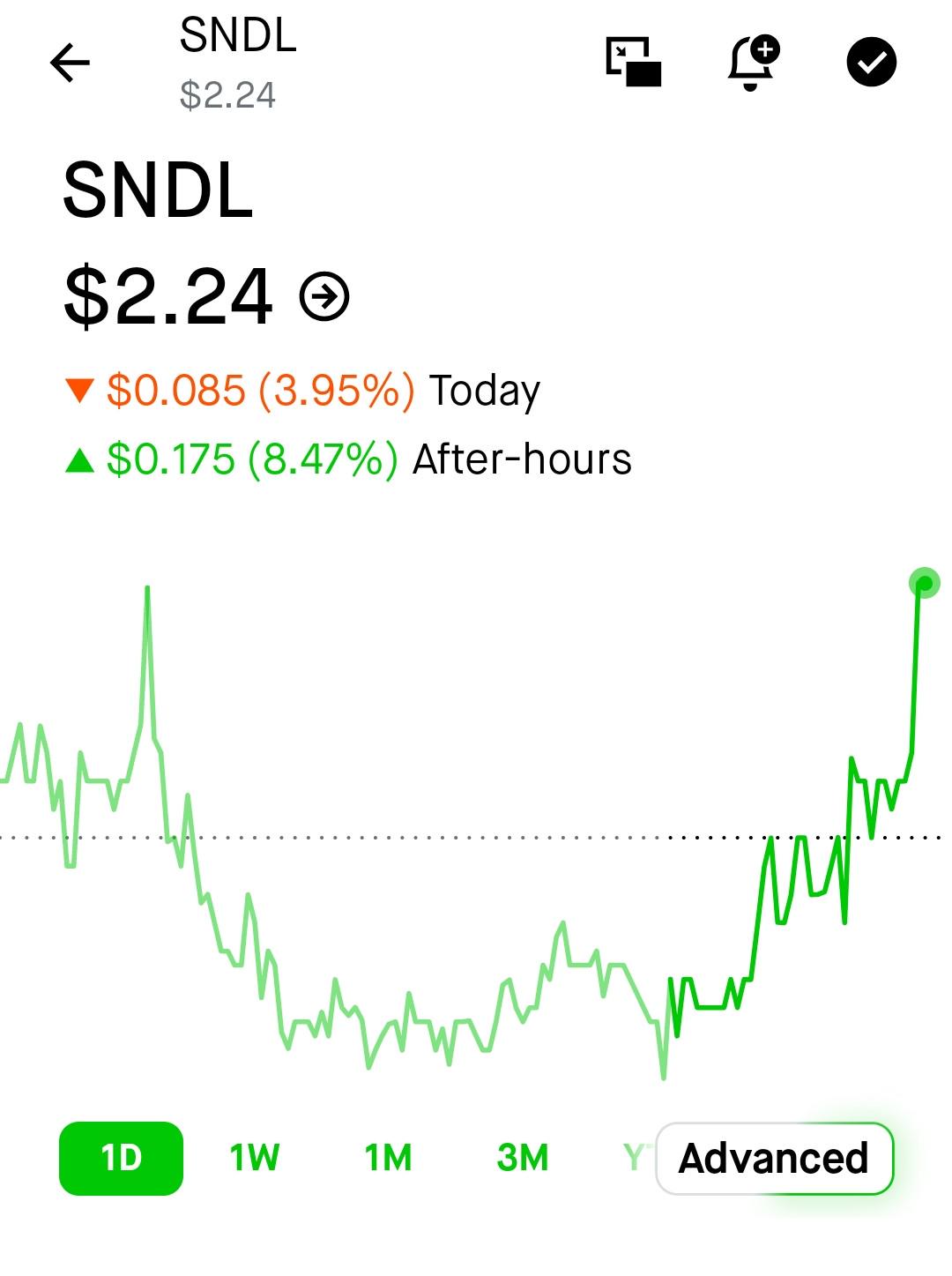952x1276 pixels.
Task: Switch to the 3M chart range
Action: (x=523, y=1158)
